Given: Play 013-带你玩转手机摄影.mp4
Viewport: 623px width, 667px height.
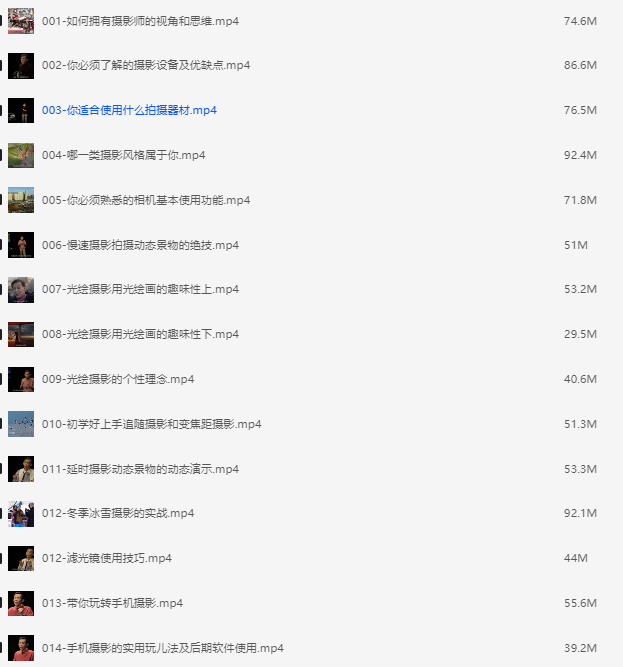Looking at the screenshot, I should pos(112,603).
